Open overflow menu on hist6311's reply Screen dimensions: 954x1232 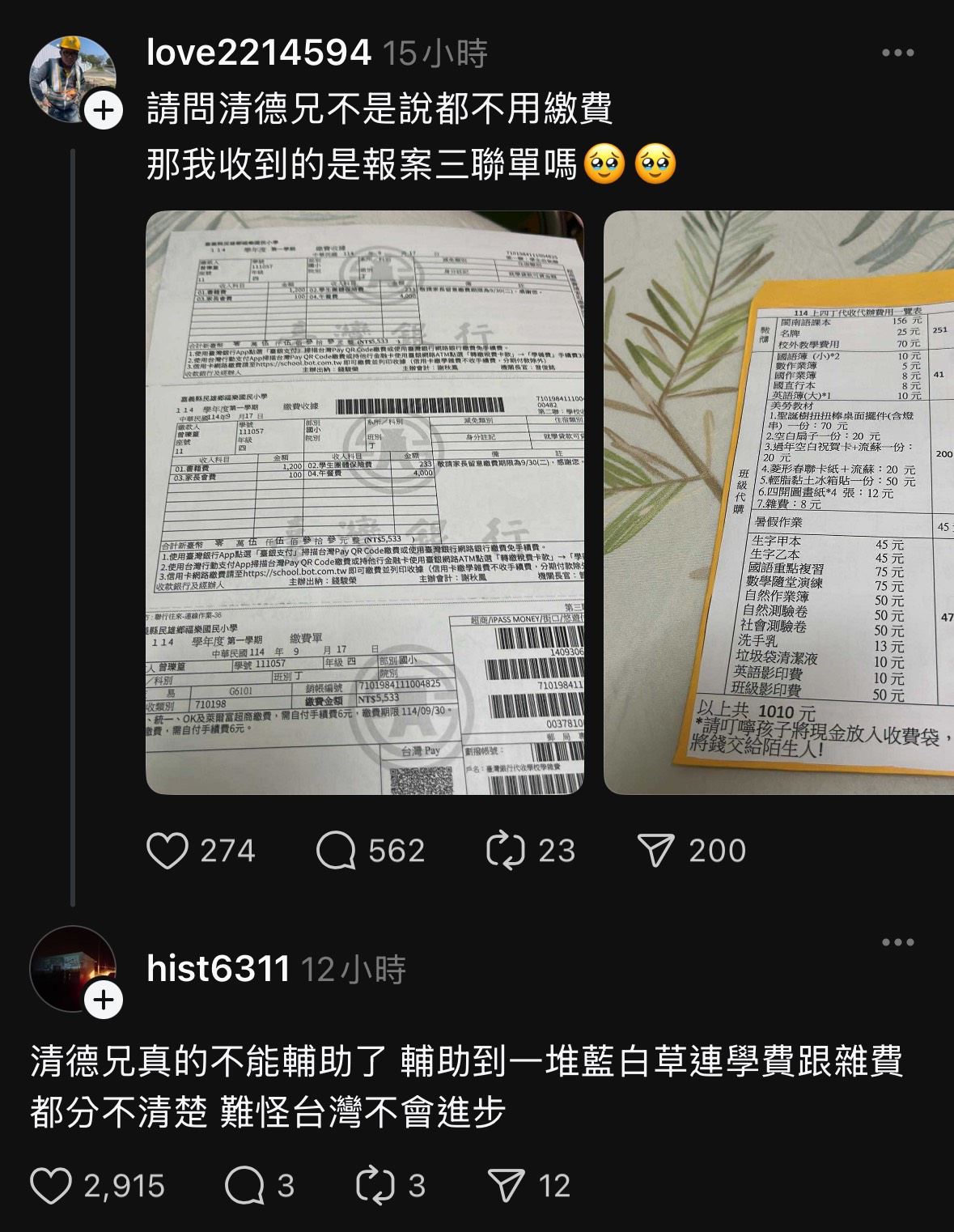click(897, 942)
